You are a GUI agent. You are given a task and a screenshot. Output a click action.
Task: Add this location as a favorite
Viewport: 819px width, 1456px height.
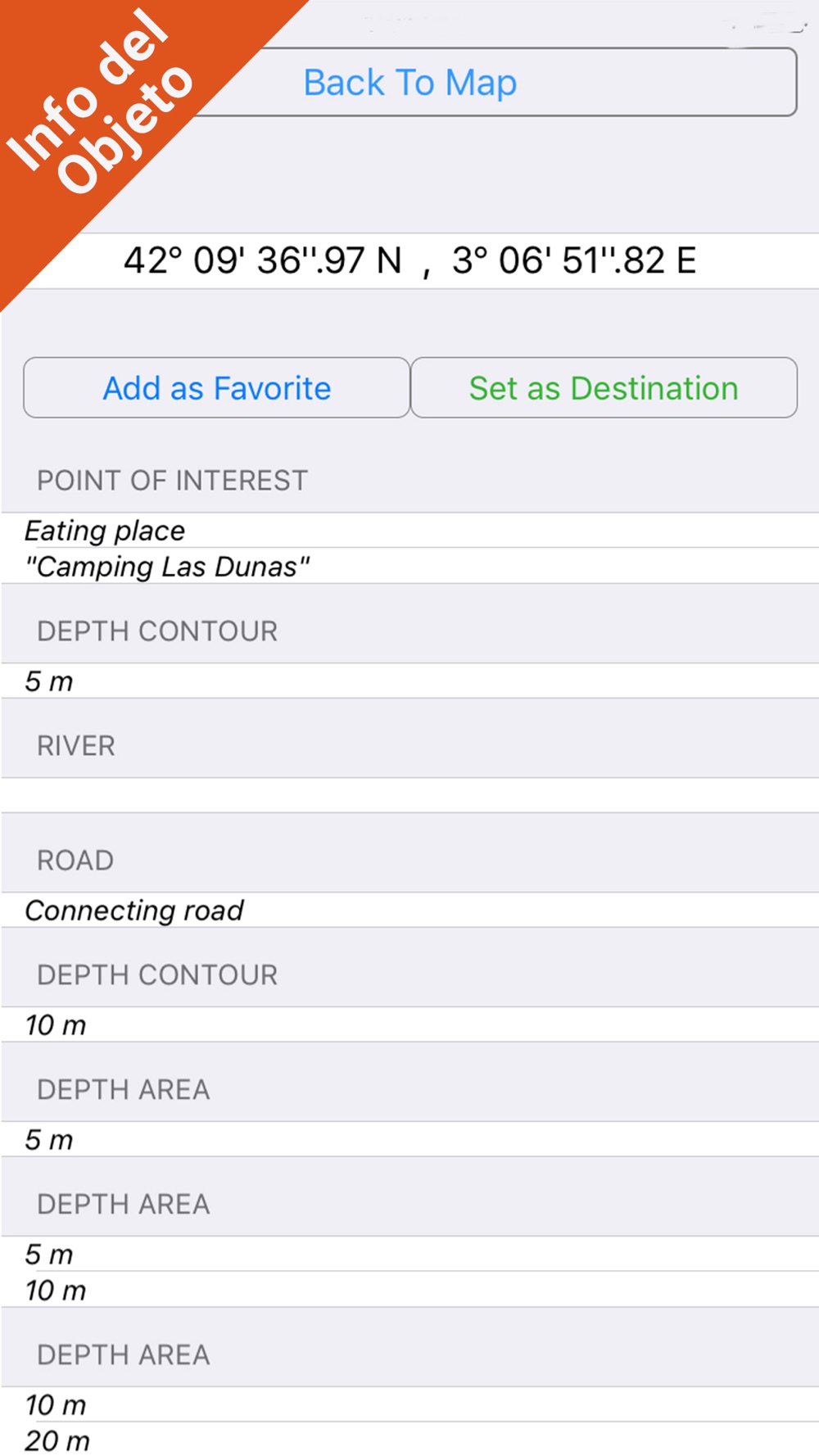(217, 388)
